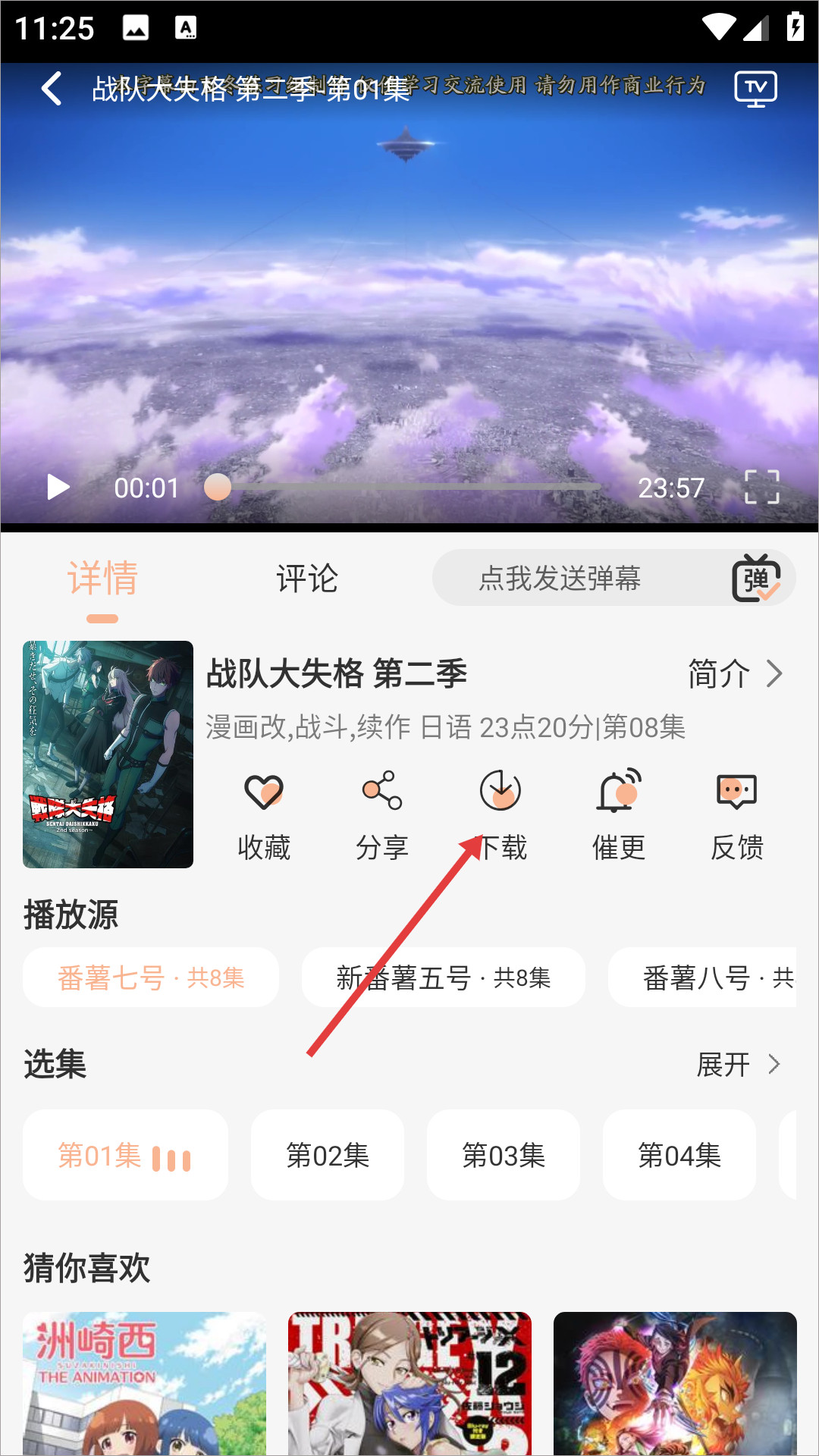Switch to the 评论 tab

307,579
